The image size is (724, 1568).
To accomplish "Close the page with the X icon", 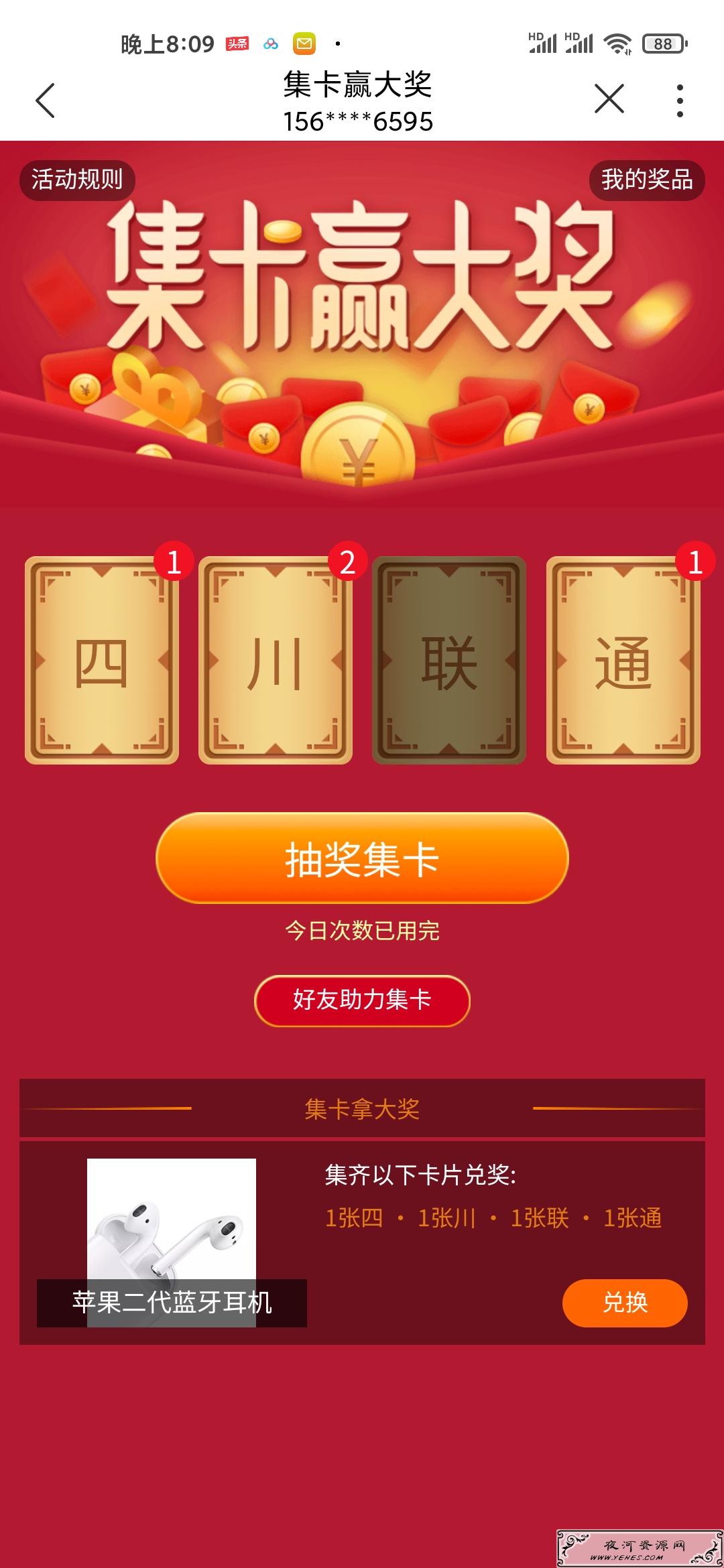I will point(609,99).
